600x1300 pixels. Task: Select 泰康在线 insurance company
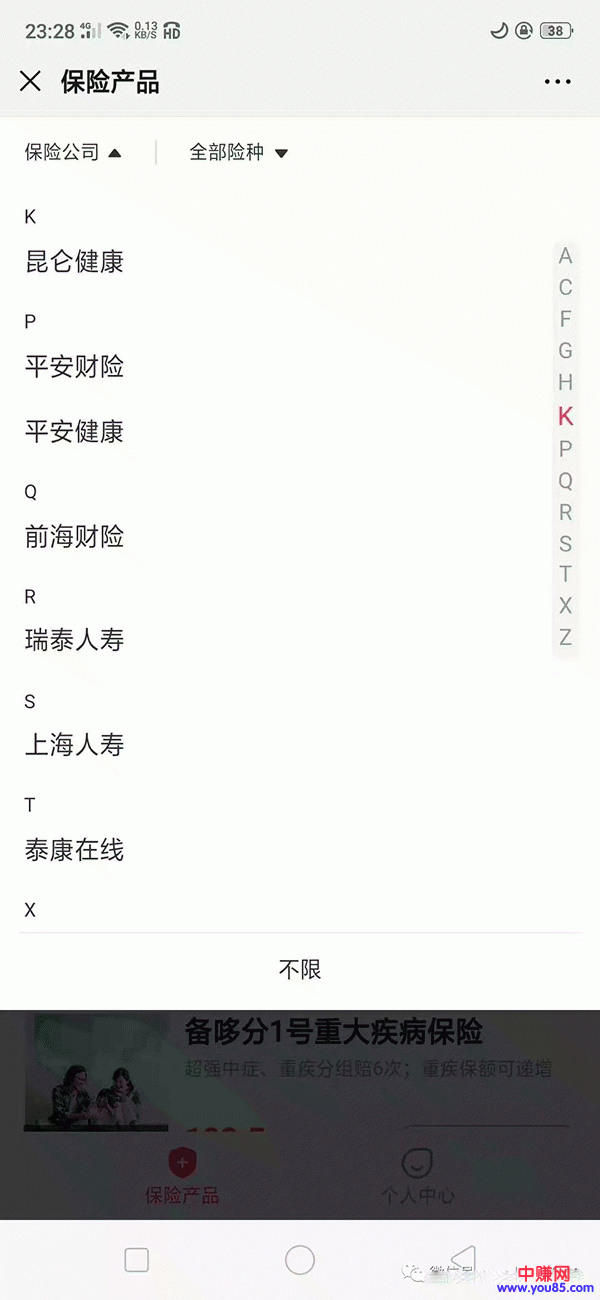point(75,850)
